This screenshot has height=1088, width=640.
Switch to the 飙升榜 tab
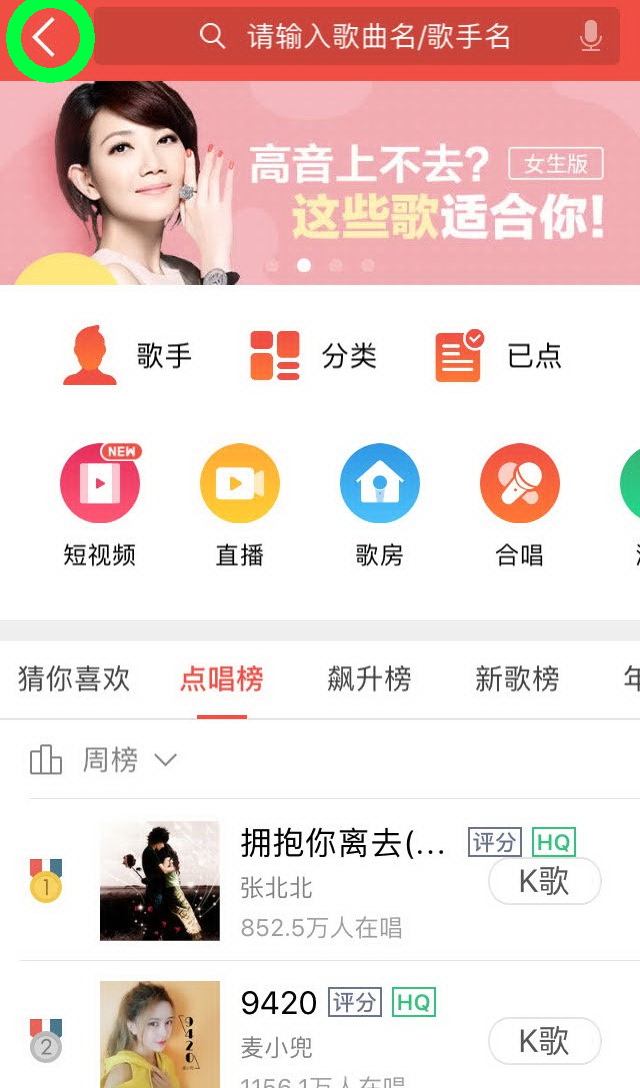[369, 680]
